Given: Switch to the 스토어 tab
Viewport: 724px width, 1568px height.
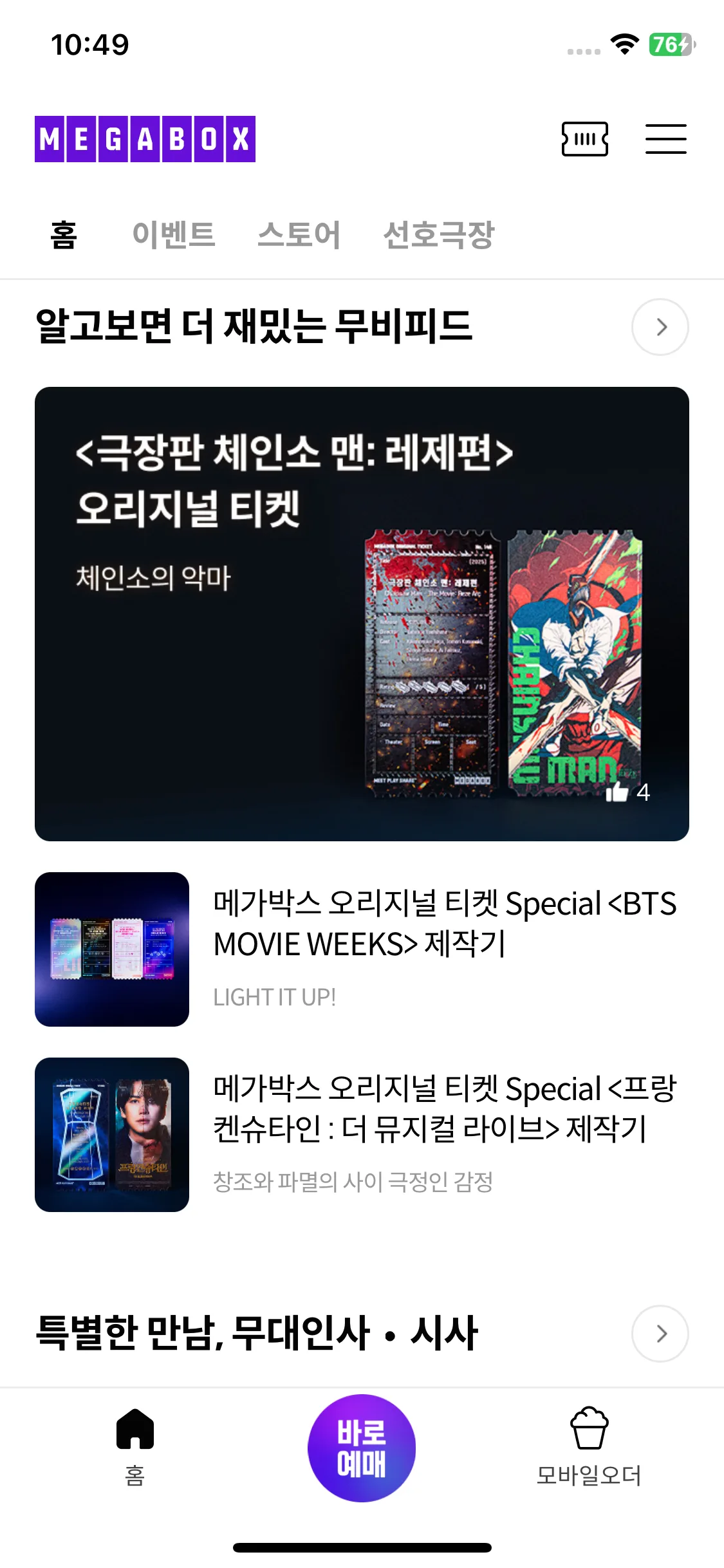Looking at the screenshot, I should tap(299, 234).
